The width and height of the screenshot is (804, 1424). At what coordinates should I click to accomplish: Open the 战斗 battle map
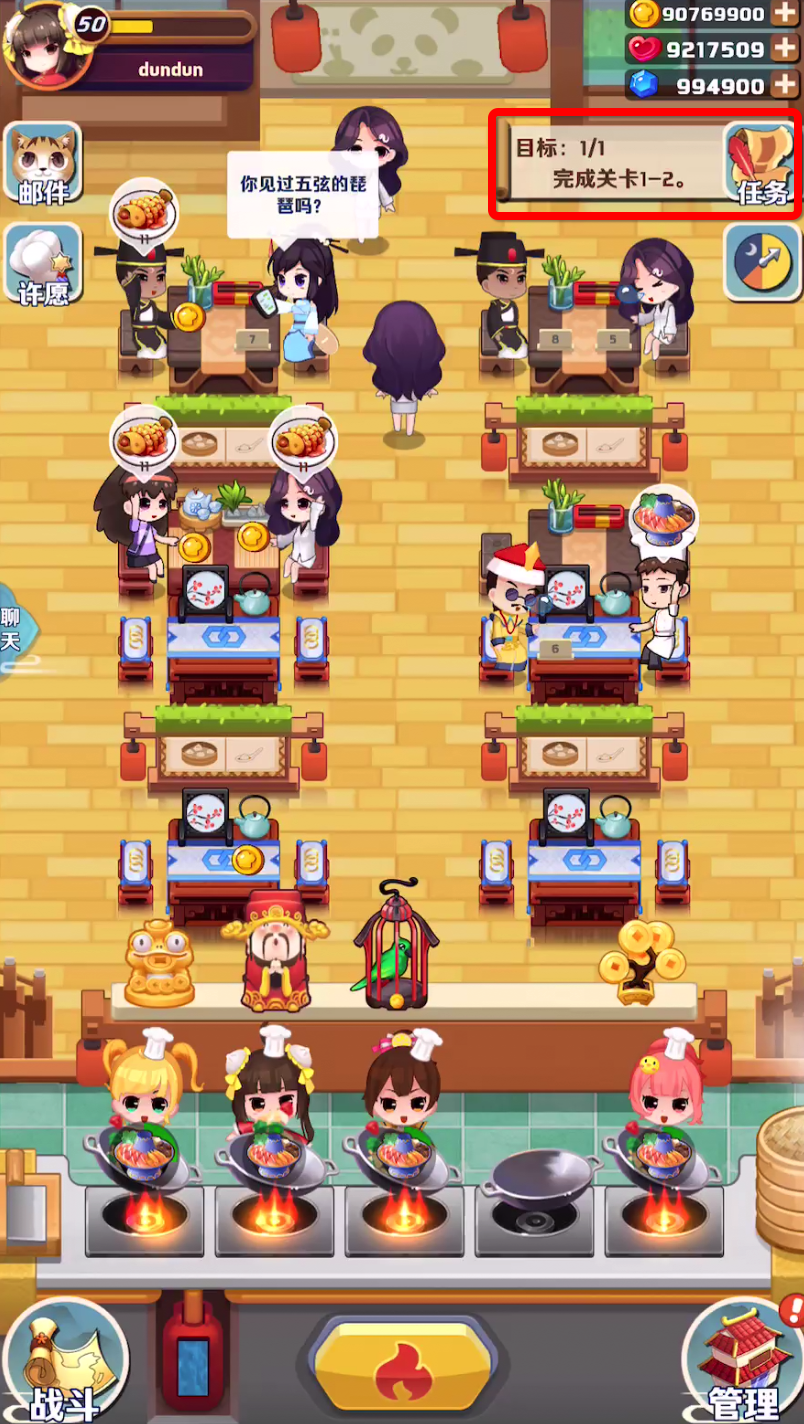point(62,1361)
